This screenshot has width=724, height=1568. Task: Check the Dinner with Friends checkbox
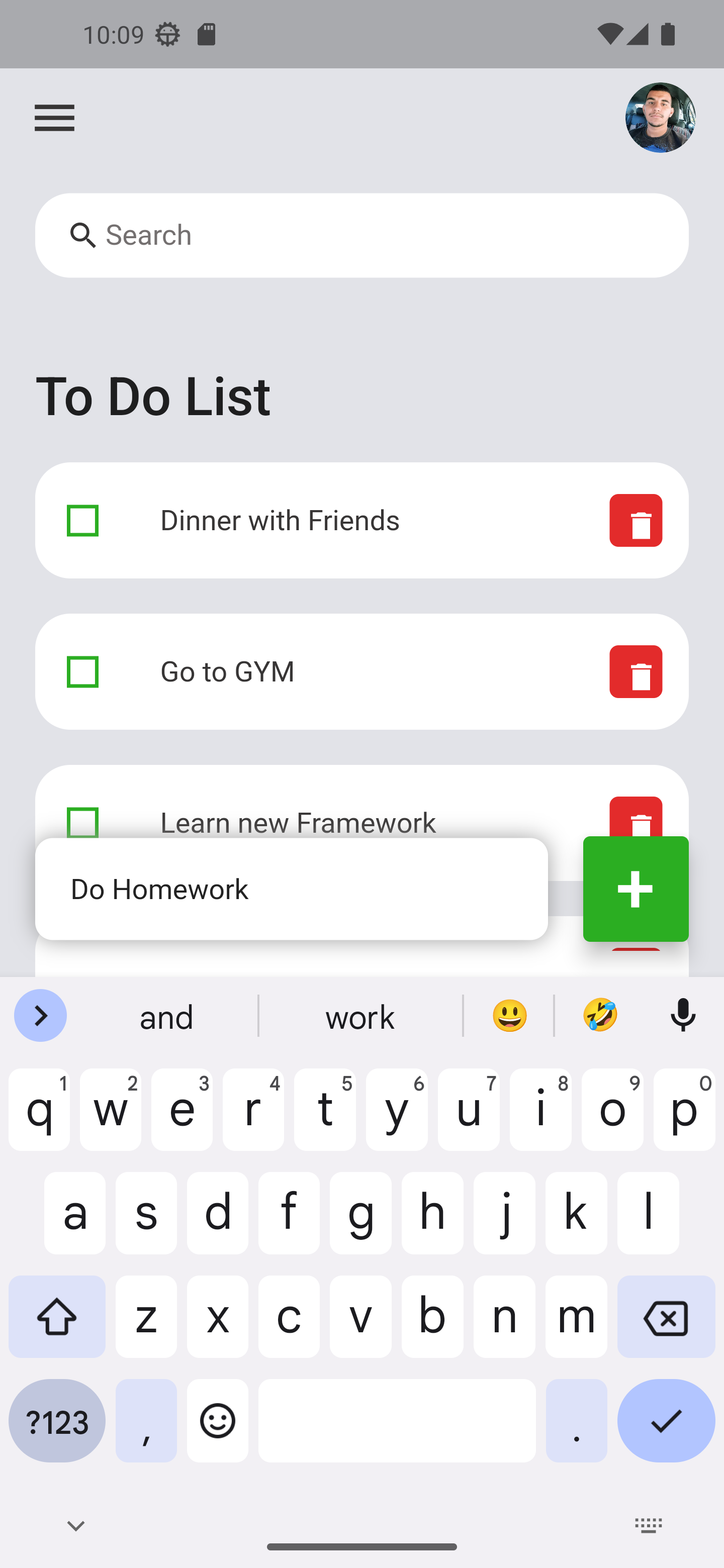pos(83,521)
